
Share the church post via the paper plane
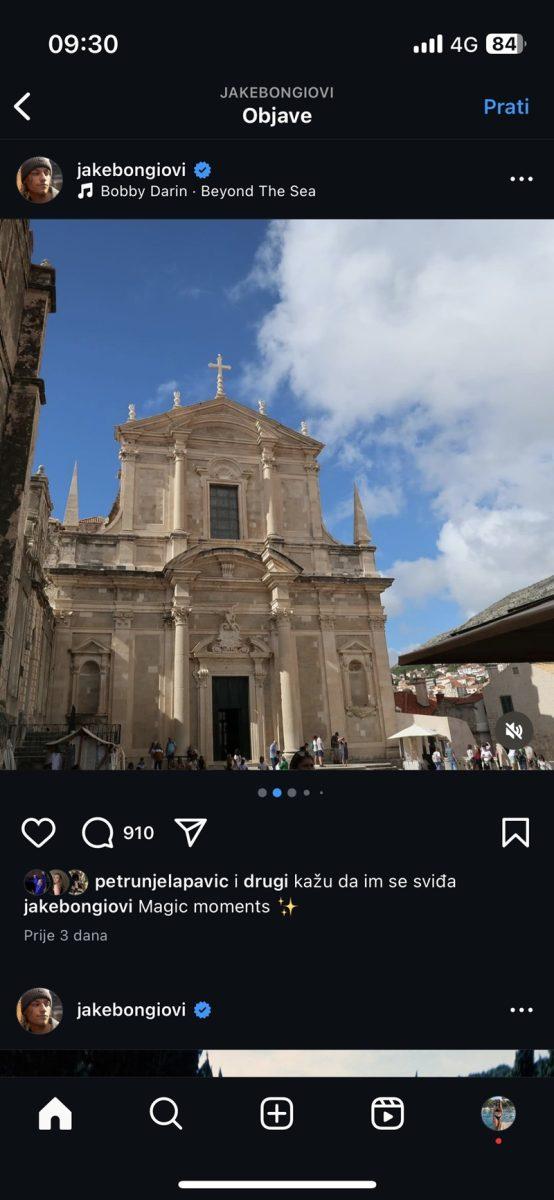click(191, 832)
